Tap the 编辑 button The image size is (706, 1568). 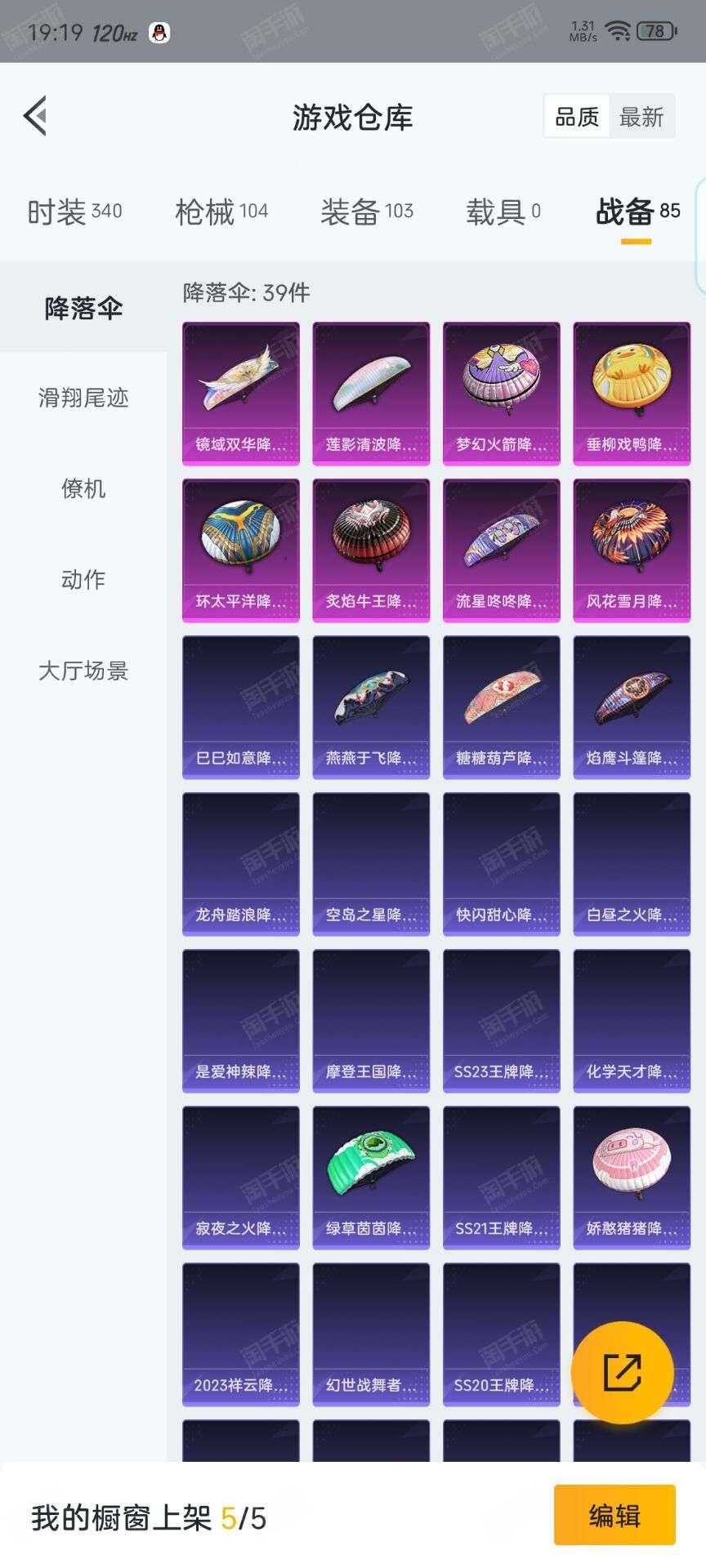(614, 1516)
